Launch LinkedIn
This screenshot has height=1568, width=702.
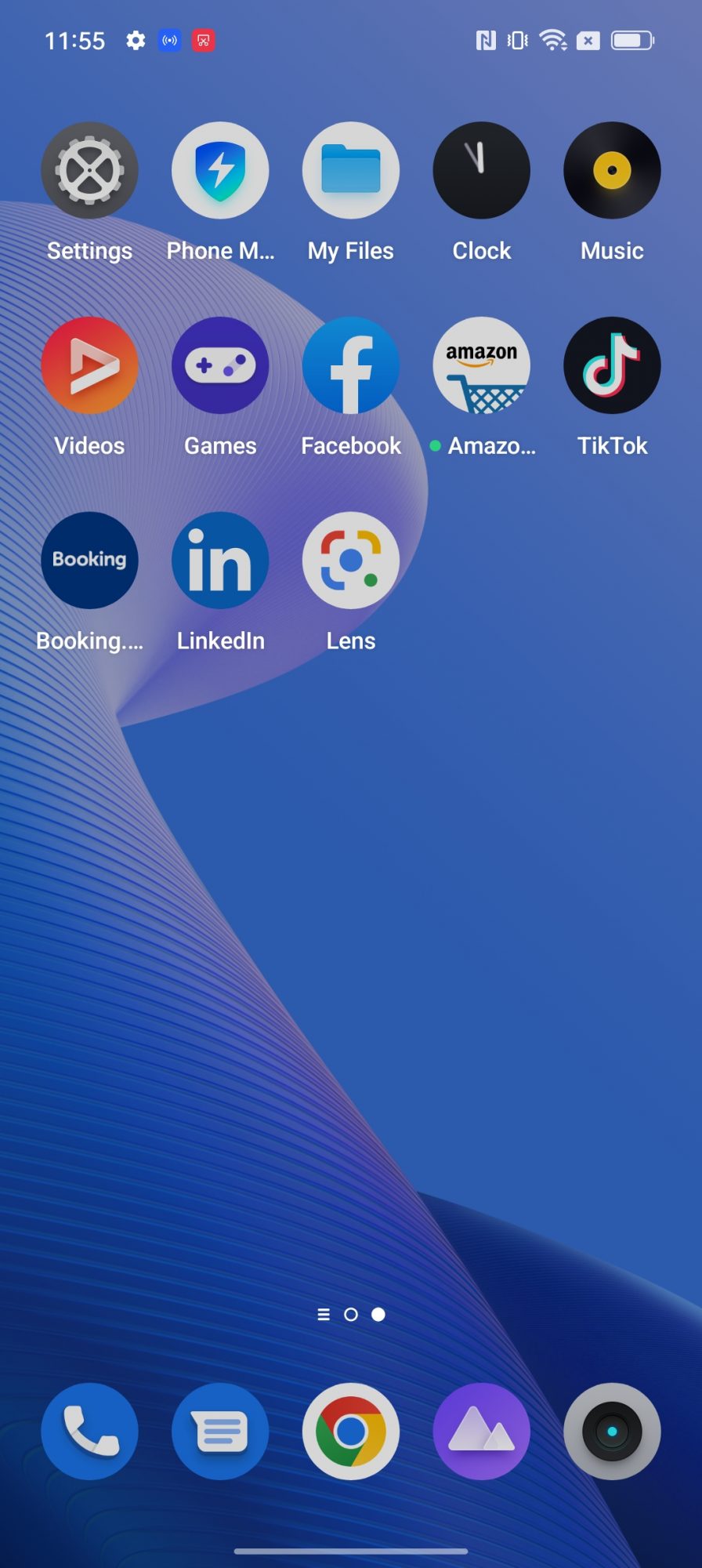(220, 561)
